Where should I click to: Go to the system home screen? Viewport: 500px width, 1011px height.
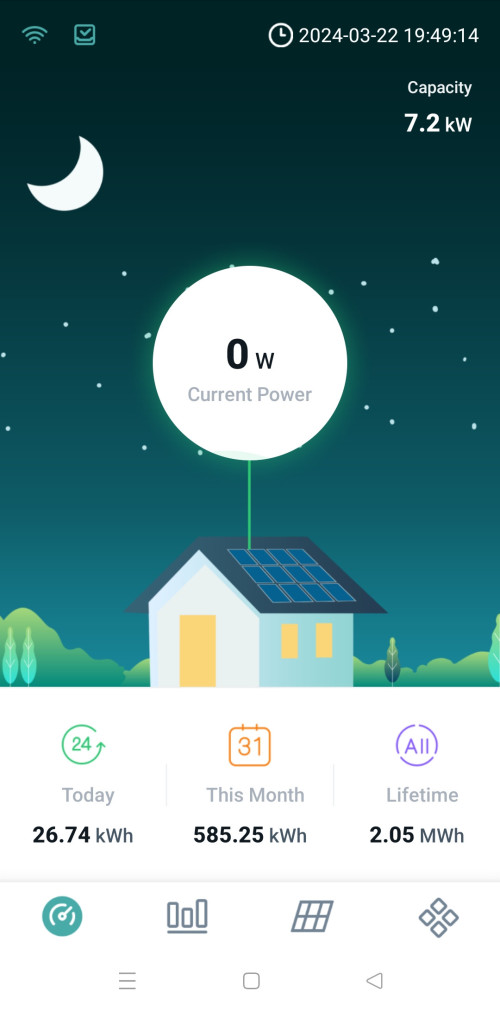pyautogui.click(x=251, y=981)
